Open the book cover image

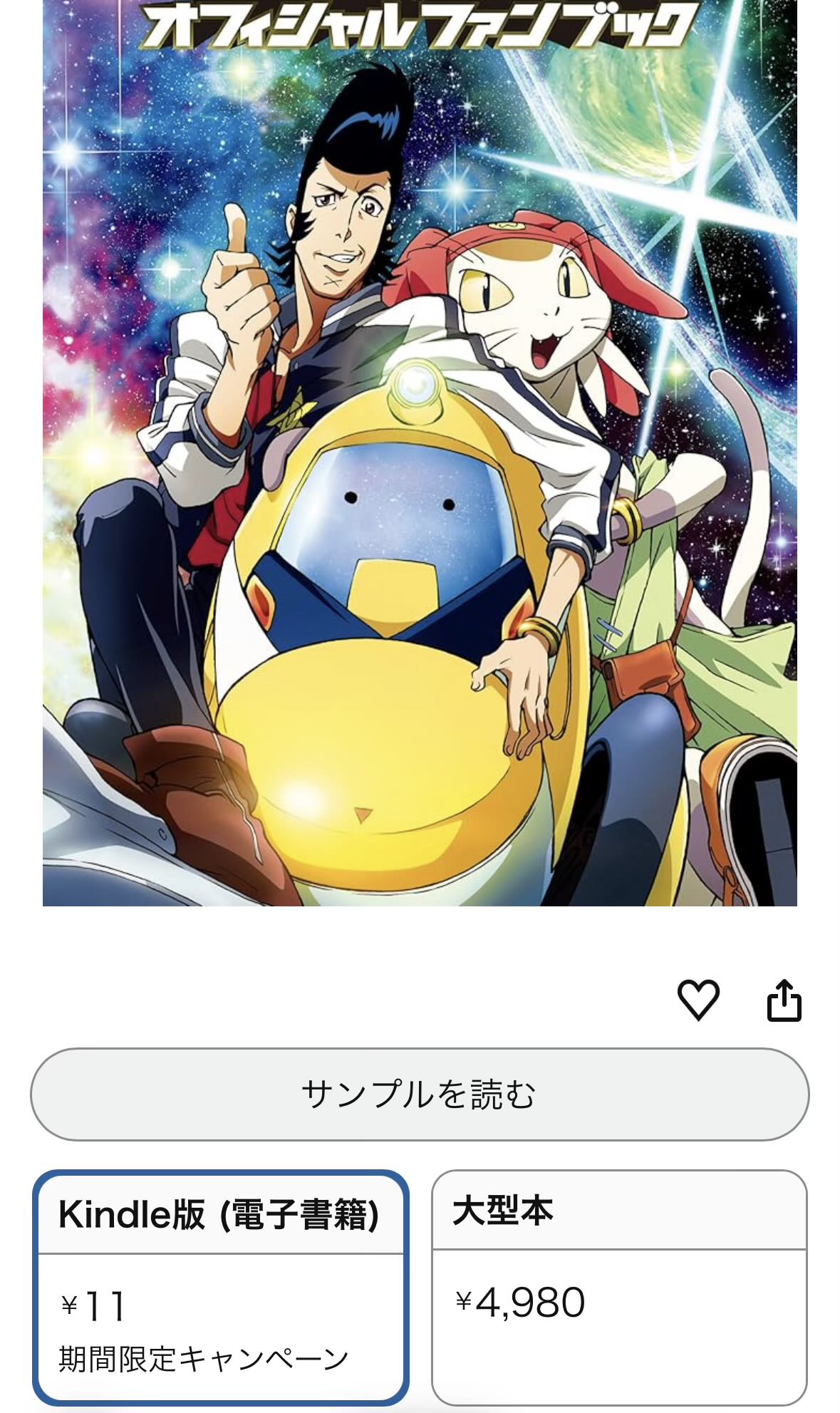419,456
